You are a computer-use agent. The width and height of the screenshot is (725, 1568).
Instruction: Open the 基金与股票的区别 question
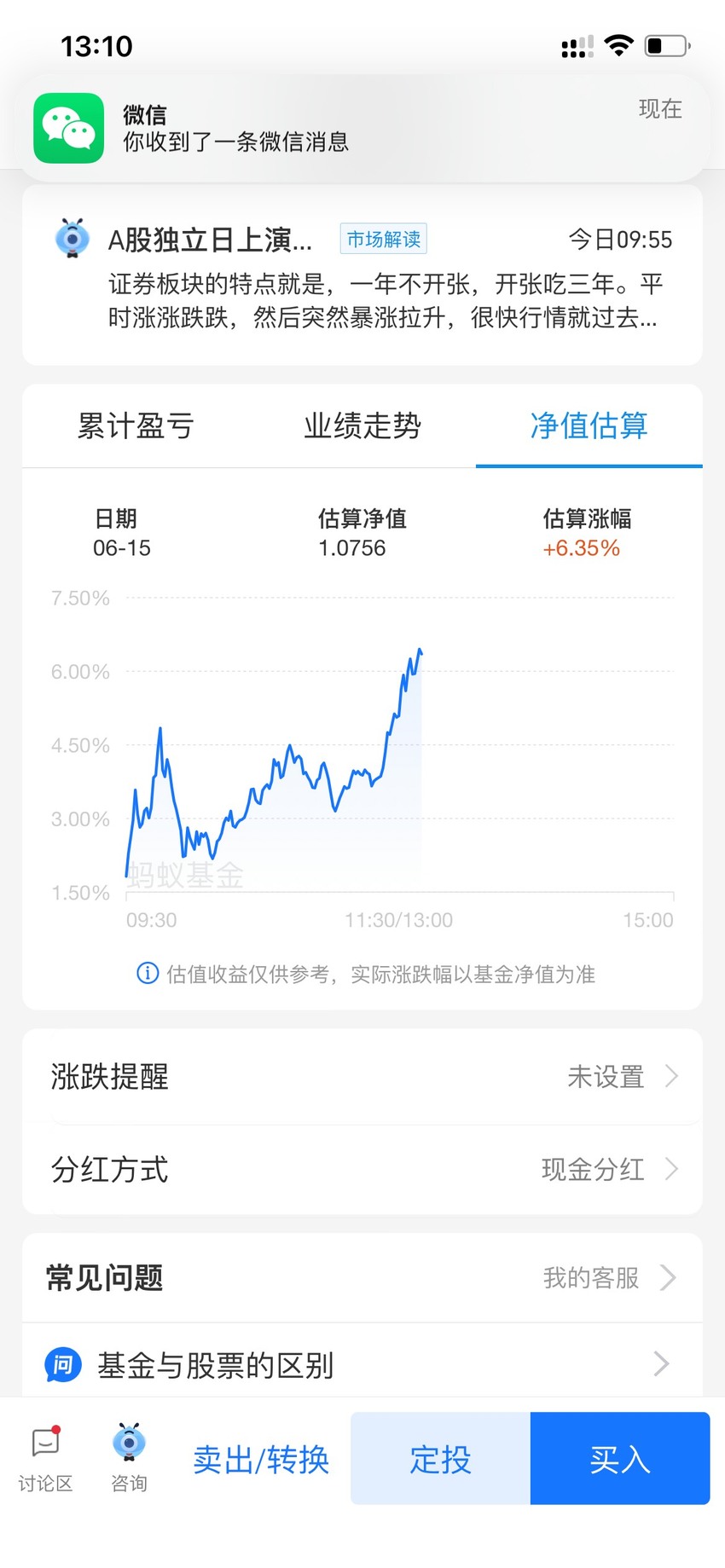tap(362, 1364)
